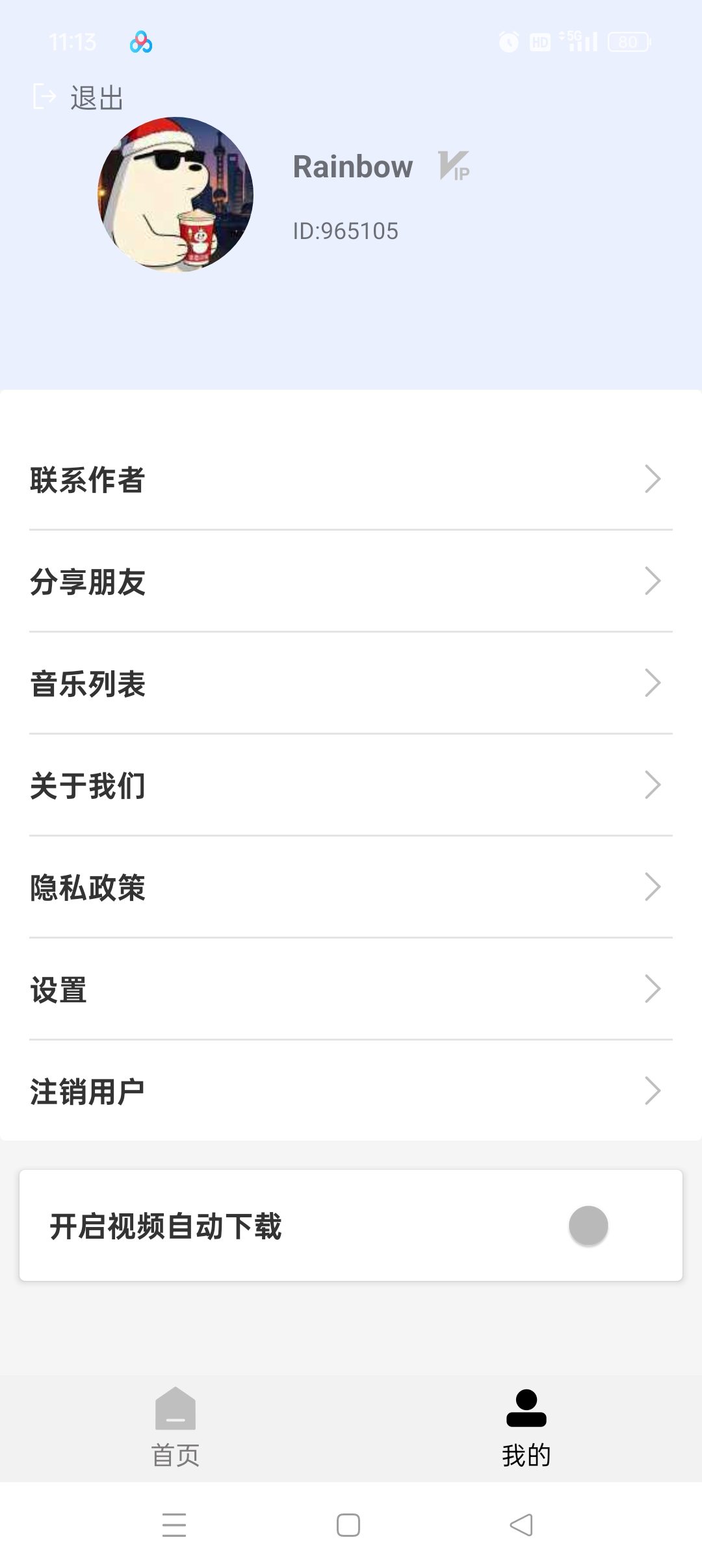The width and height of the screenshot is (702, 1568).
Task: Open 关于我们 about us
Action: (351, 785)
